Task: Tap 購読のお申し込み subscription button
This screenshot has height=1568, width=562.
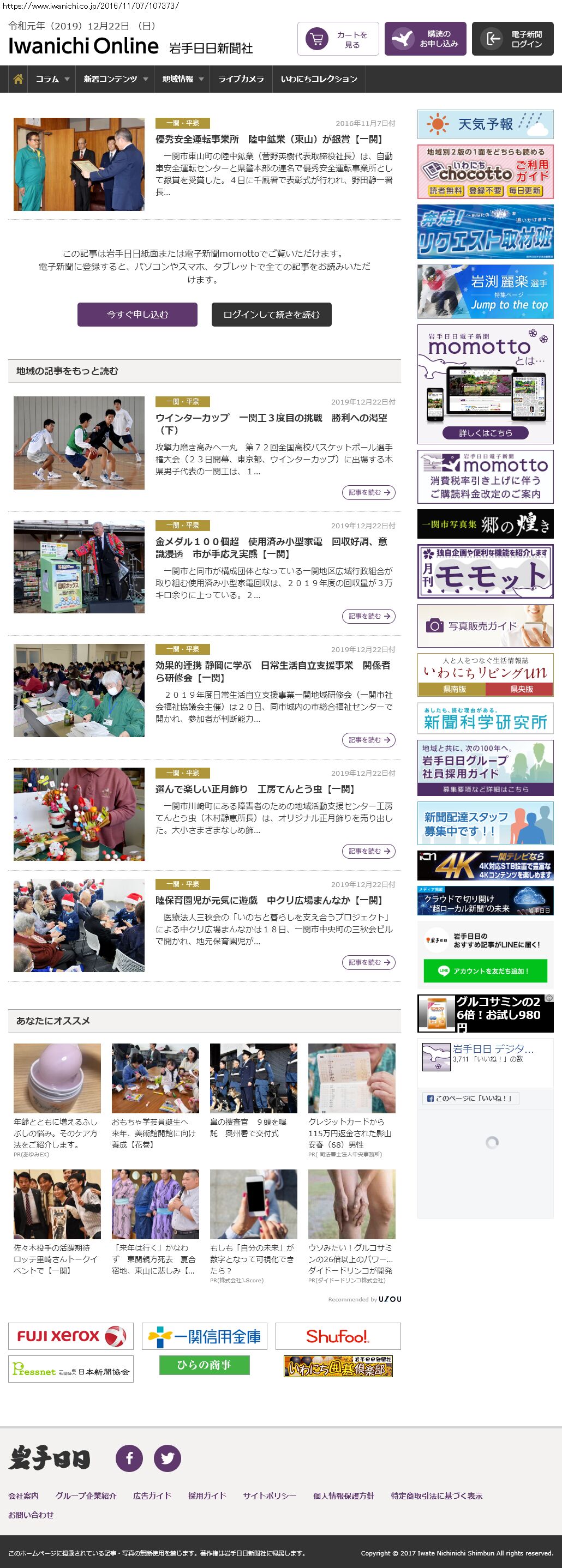Action: click(x=425, y=39)
